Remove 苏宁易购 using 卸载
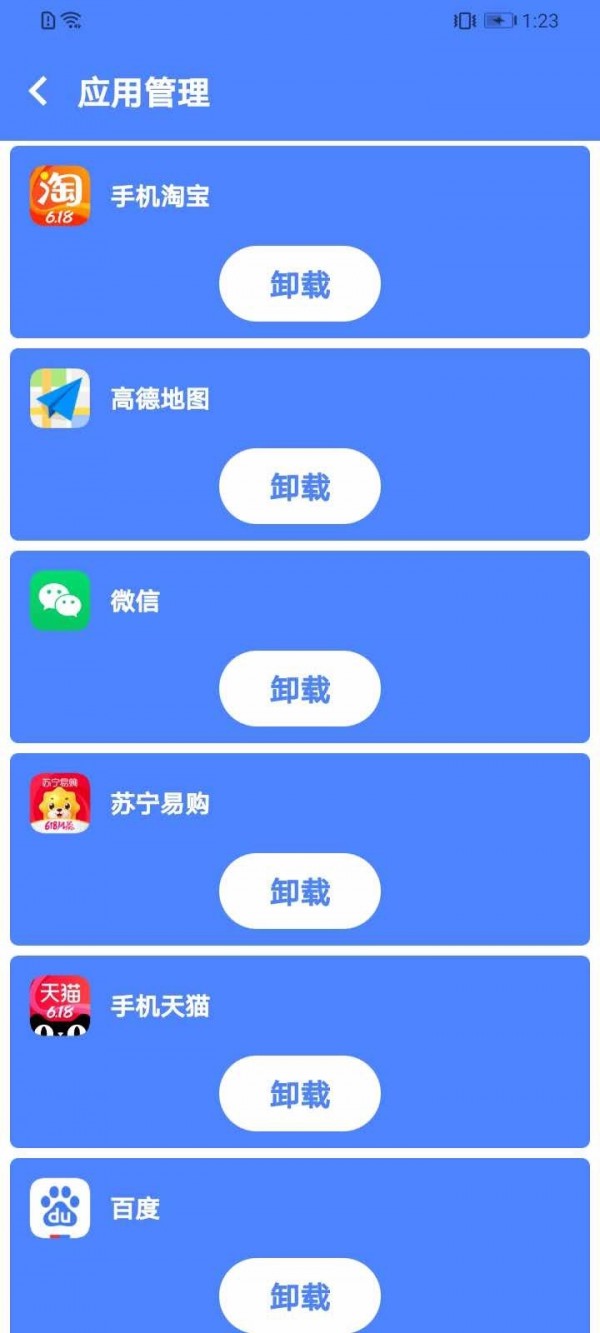 click(300, 891)
